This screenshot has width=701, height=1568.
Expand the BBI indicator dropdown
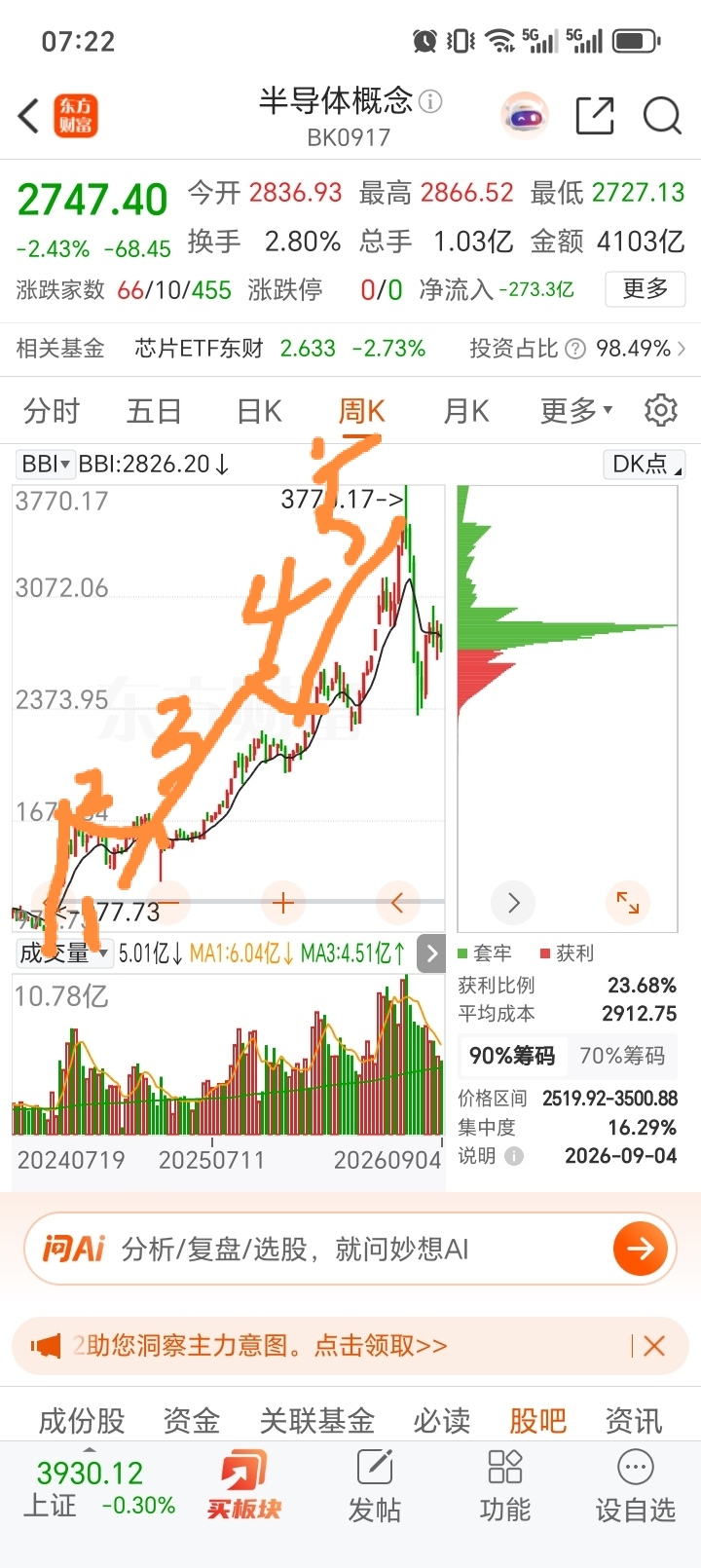(46, 465)
